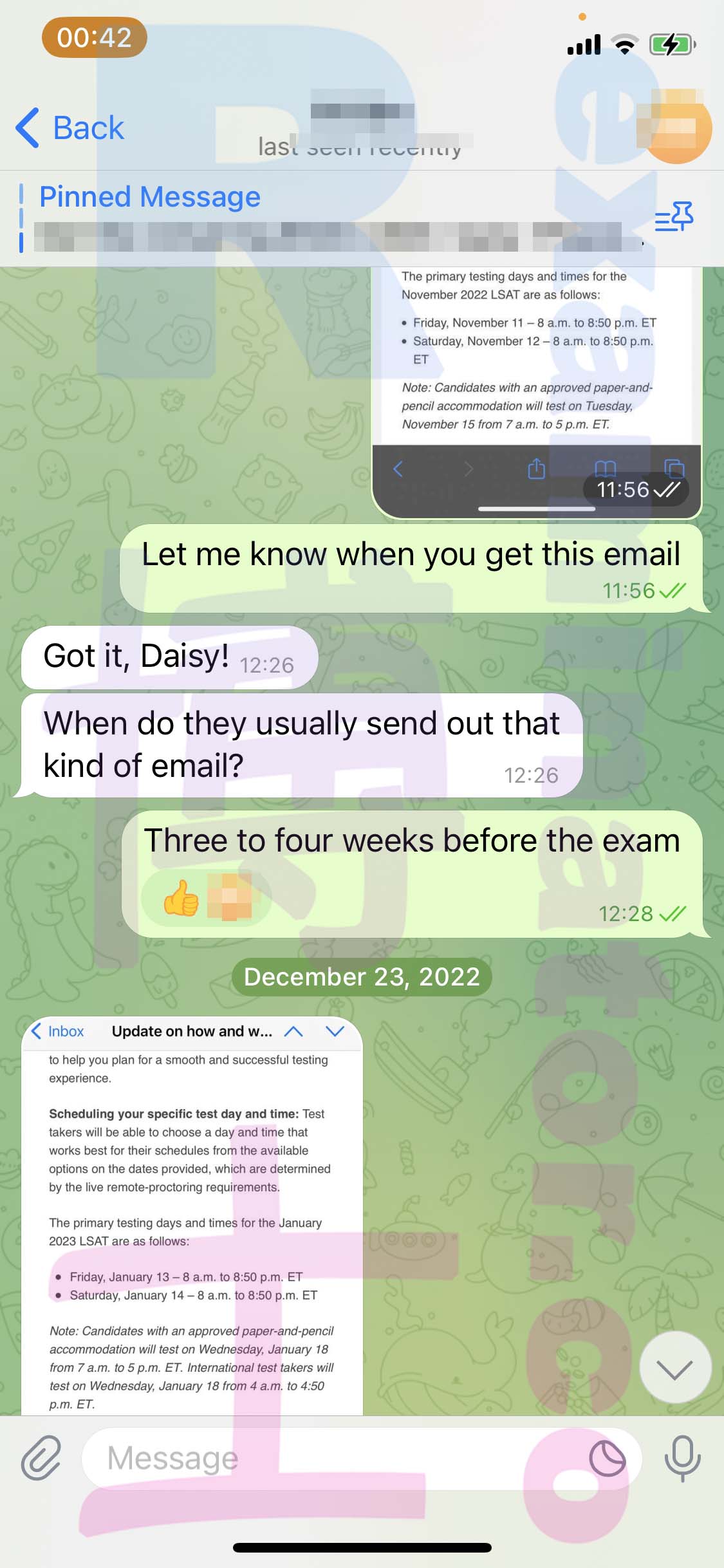724x1568 pixels.
Task: Open the contact's profile avatar
Action: [676, 127]
